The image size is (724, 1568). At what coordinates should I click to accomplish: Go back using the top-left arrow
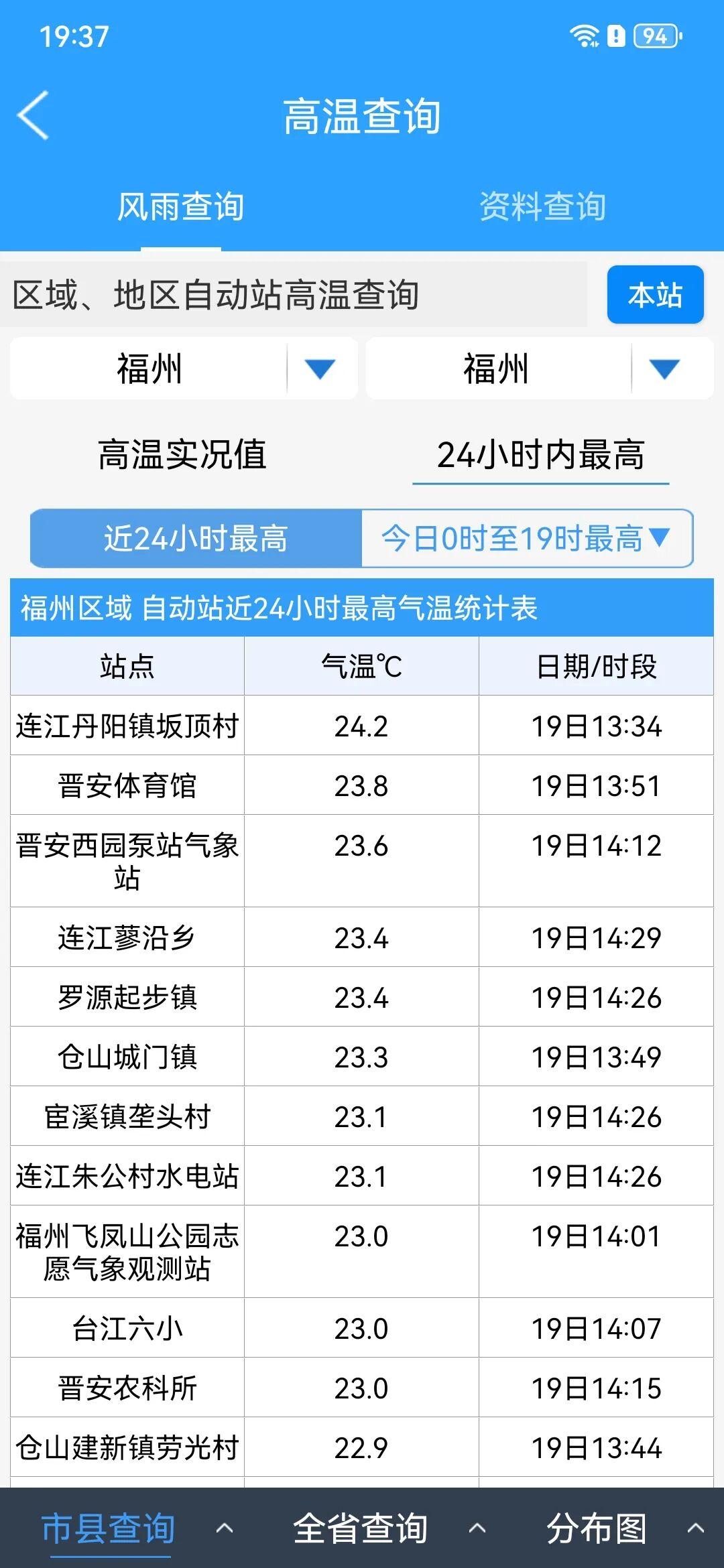tap(34, 115)
